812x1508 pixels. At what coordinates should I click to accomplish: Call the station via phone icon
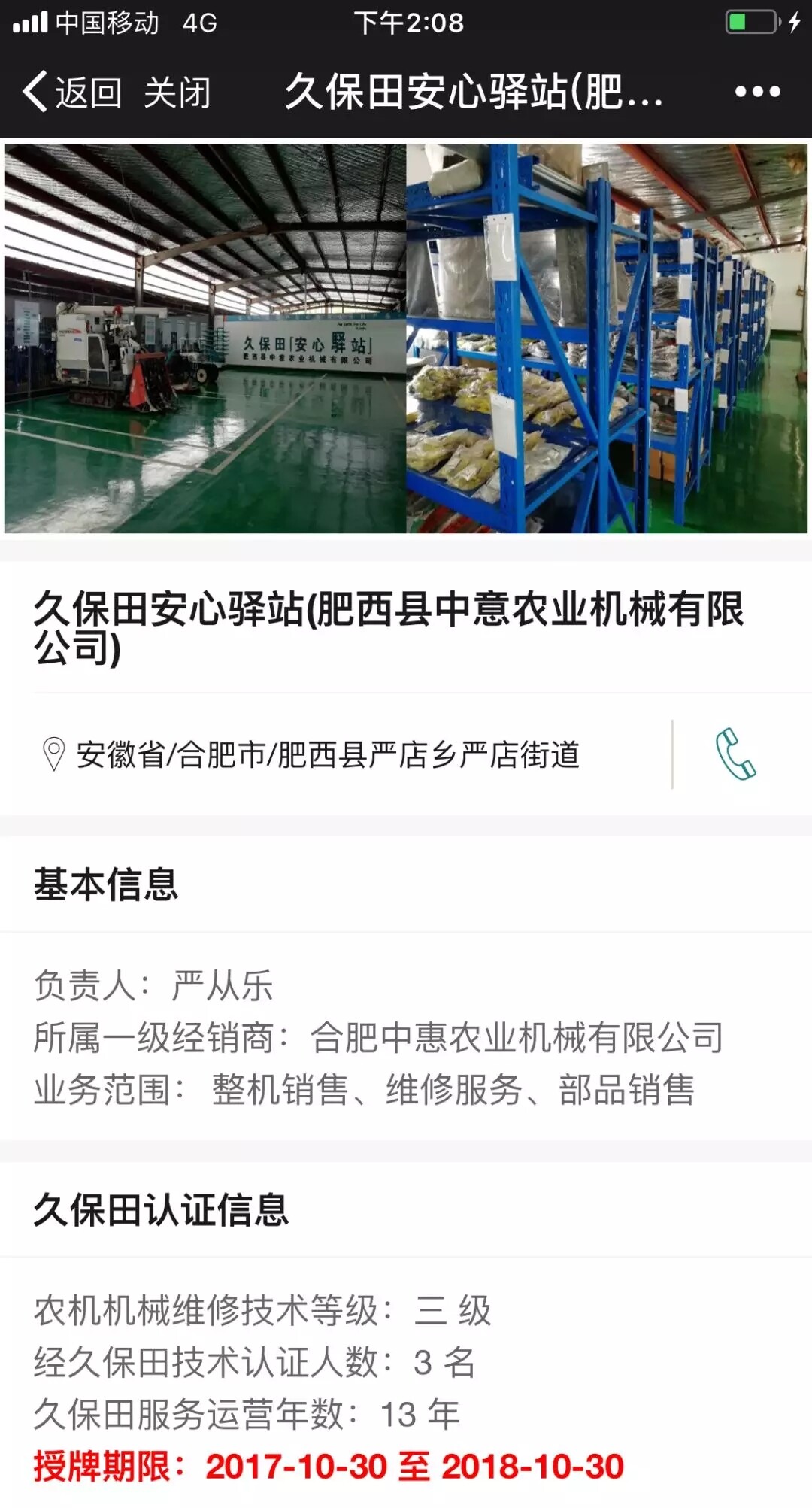tap(735, 754)
